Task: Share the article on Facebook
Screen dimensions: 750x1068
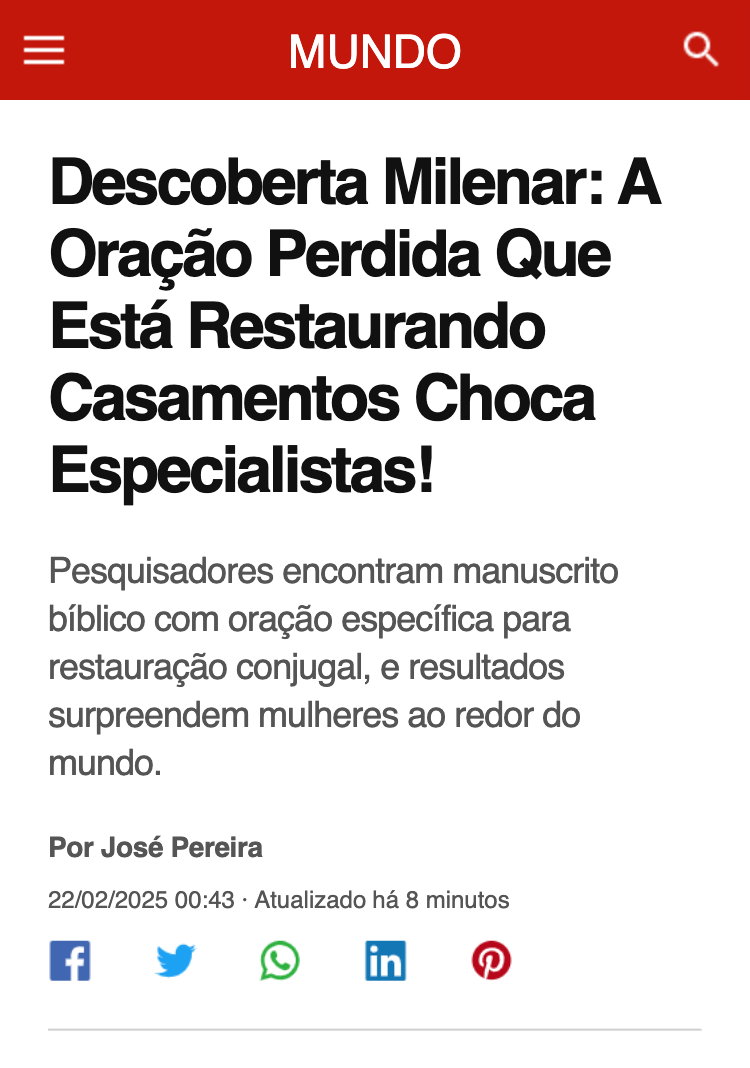Action: point(70,961)
